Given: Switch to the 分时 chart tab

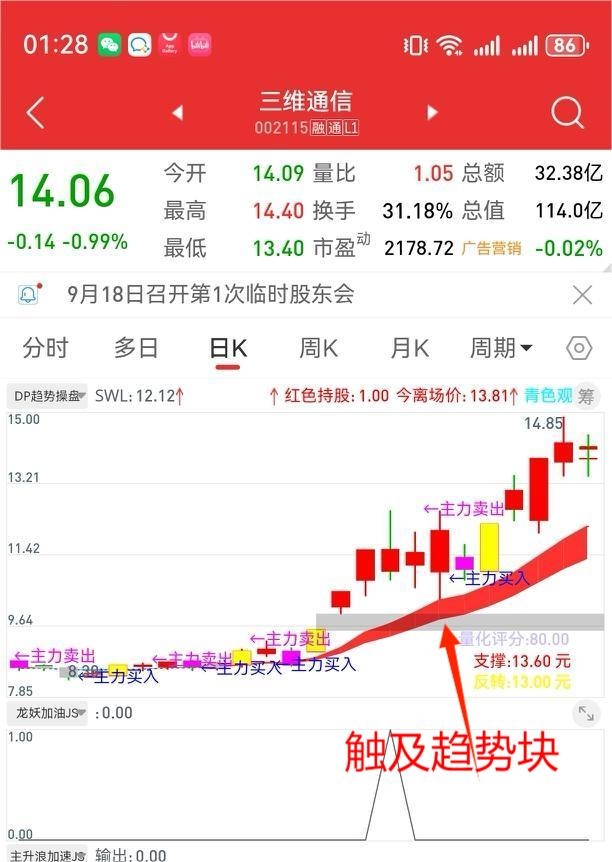Looking at the screenshot, I should pyautogui.click(x=45, y=348).
